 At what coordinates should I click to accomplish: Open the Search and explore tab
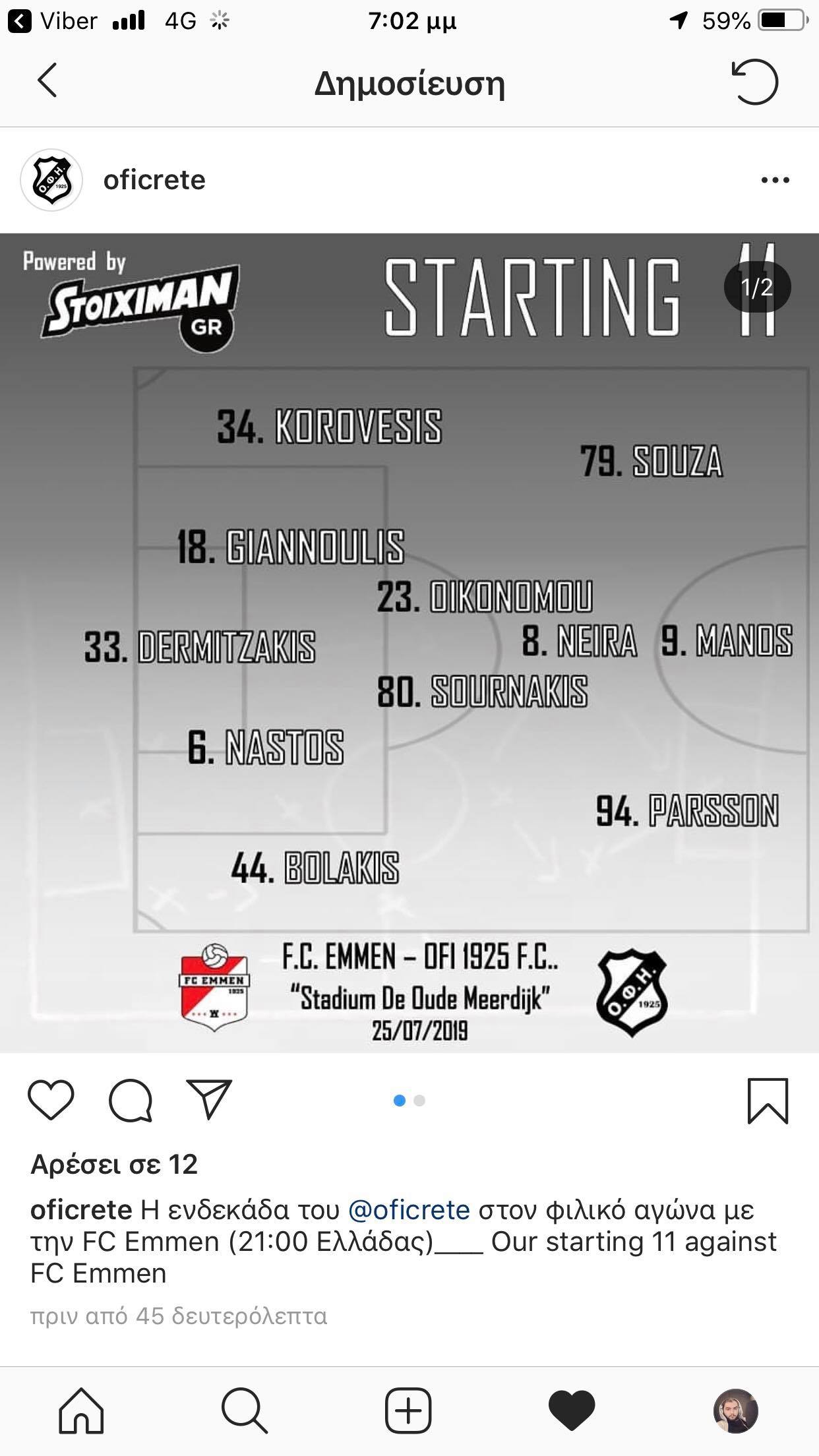click(x=245, y=1410)
